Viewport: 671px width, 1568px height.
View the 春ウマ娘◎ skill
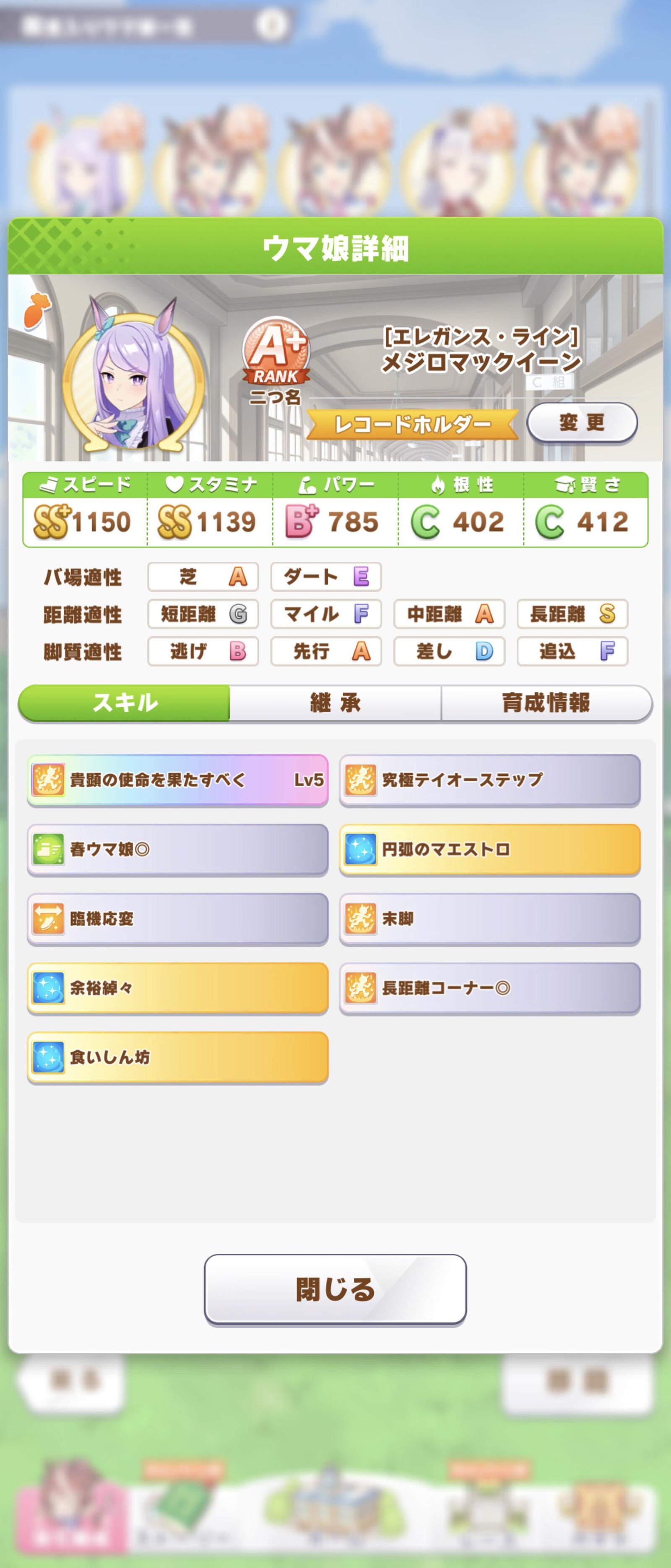pyautogui.click(x=178, y=849)
